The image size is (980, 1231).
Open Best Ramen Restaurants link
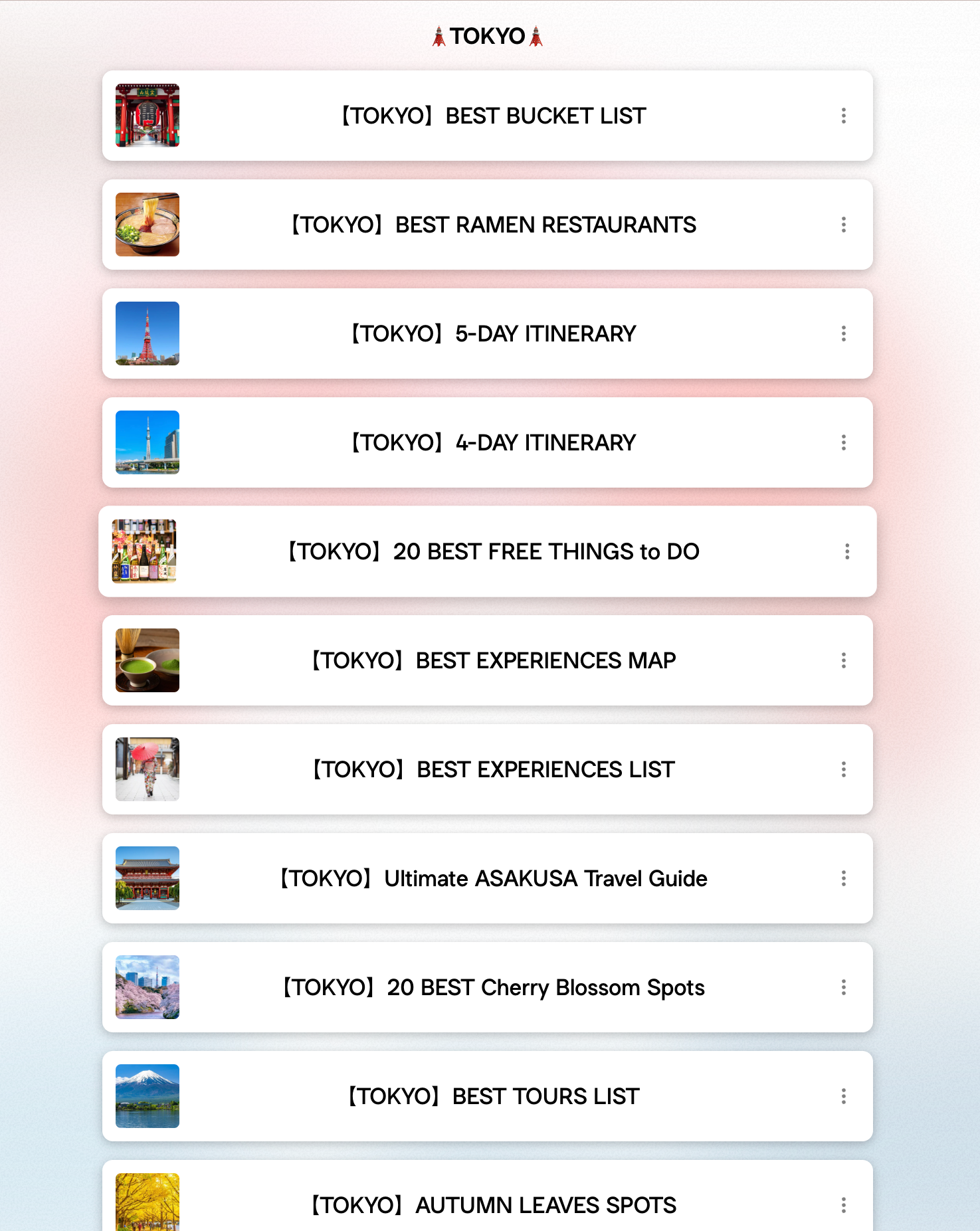click(493, 225)
